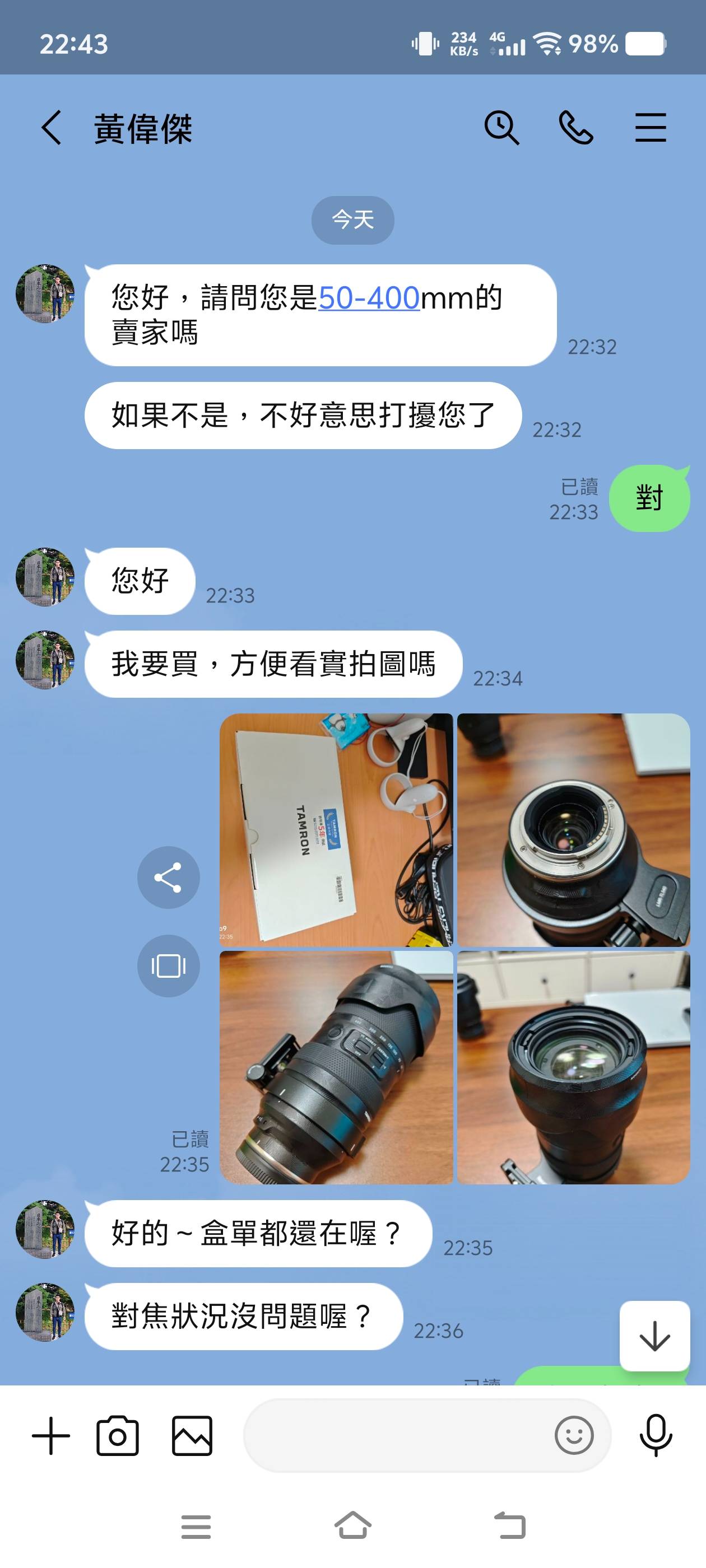Viewport: 706px width, 1568px height.
Task: Start a call with 黃偉傑
Action: [575, 128]
